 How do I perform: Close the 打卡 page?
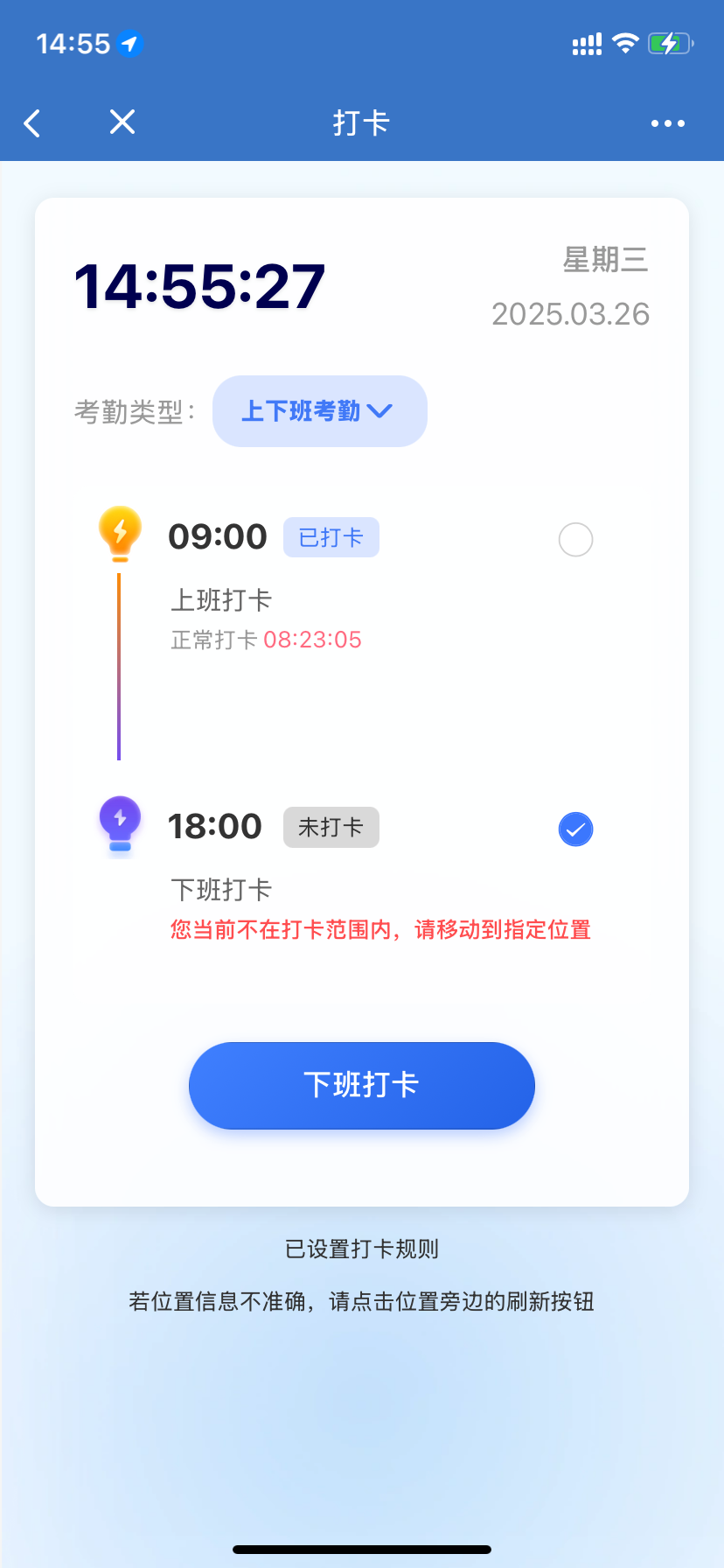(122, 122)
